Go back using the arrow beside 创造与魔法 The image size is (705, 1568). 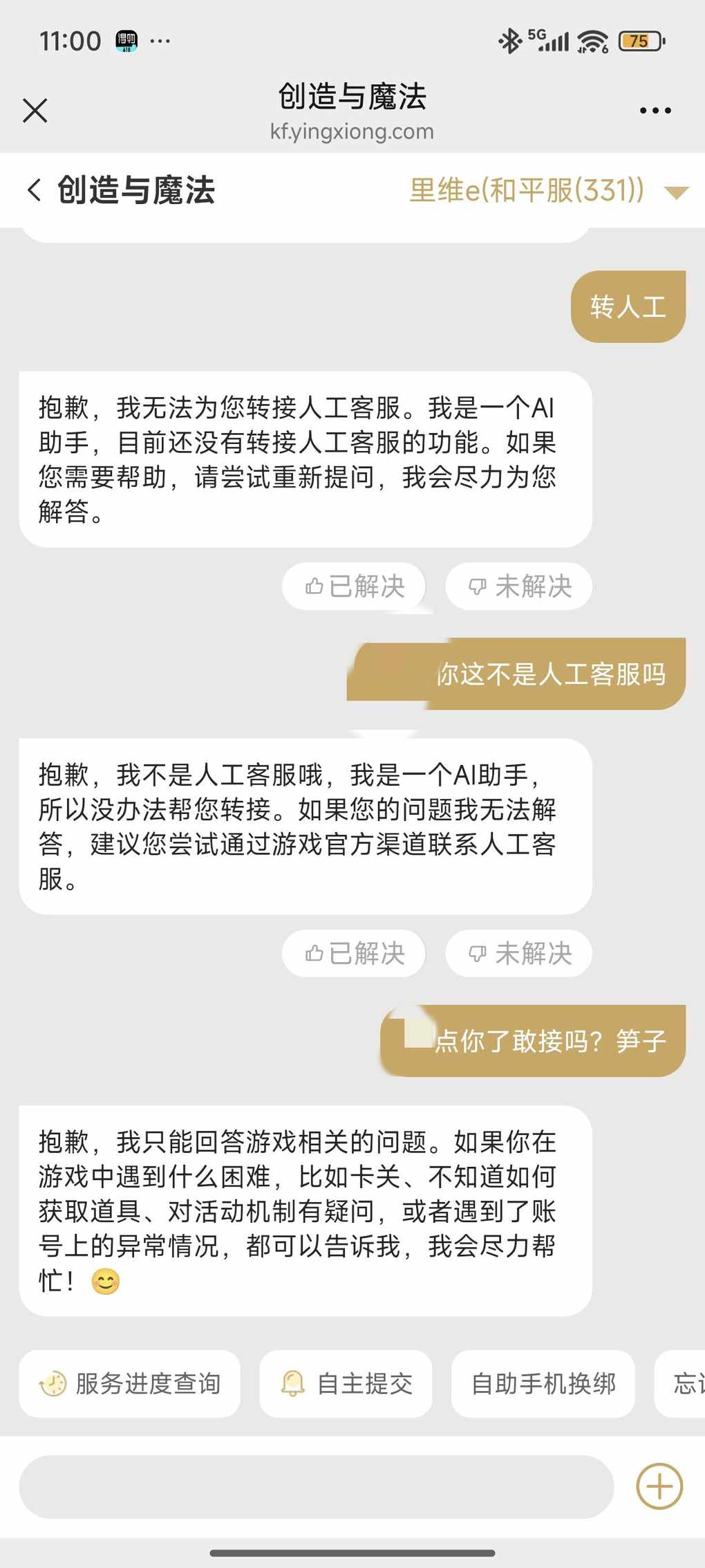click(35, 190)
